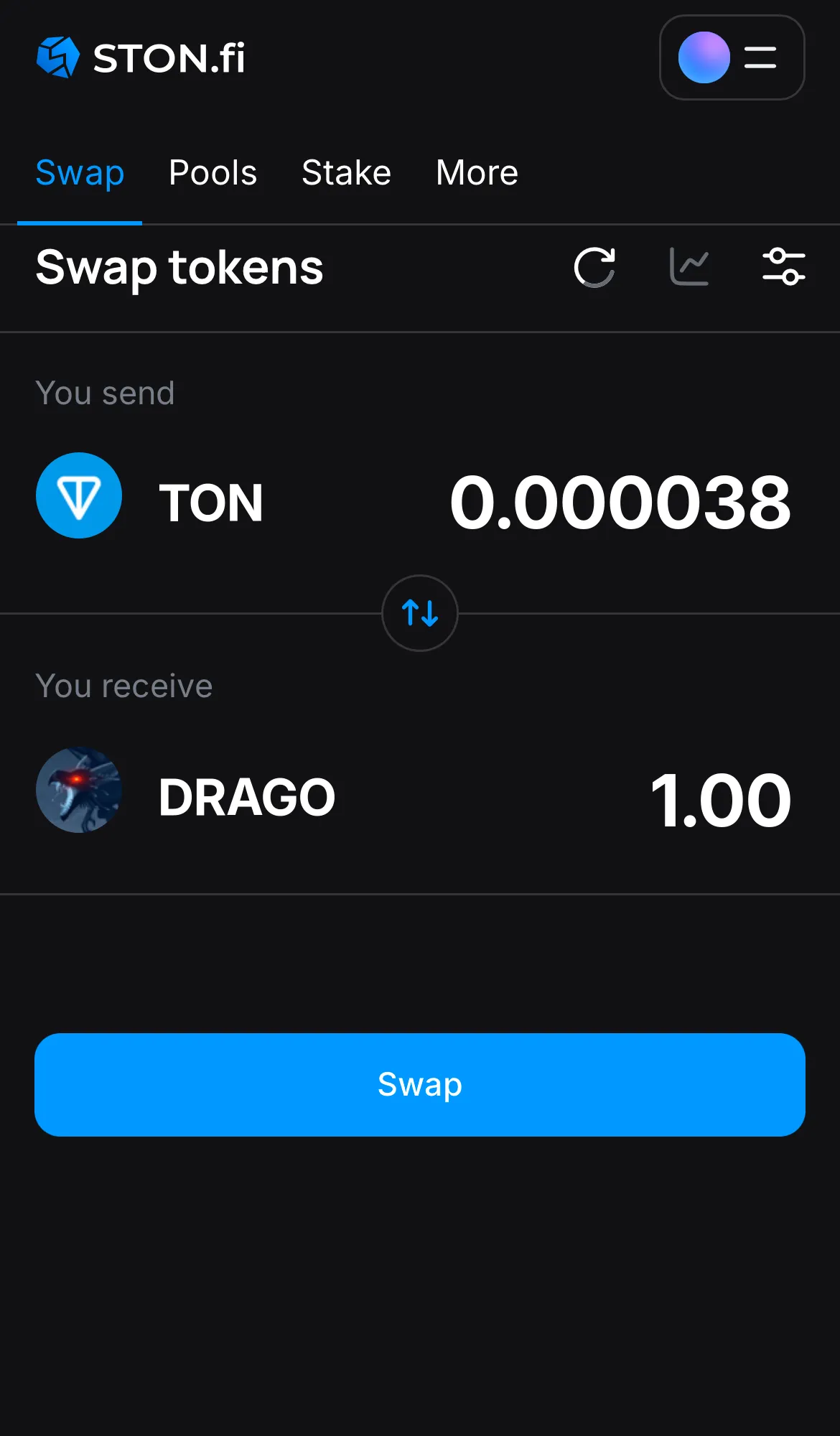This screenshot has height=1436, width=840.
Task: Reverse swap direction with arrows icon
Action: (419, 614)
